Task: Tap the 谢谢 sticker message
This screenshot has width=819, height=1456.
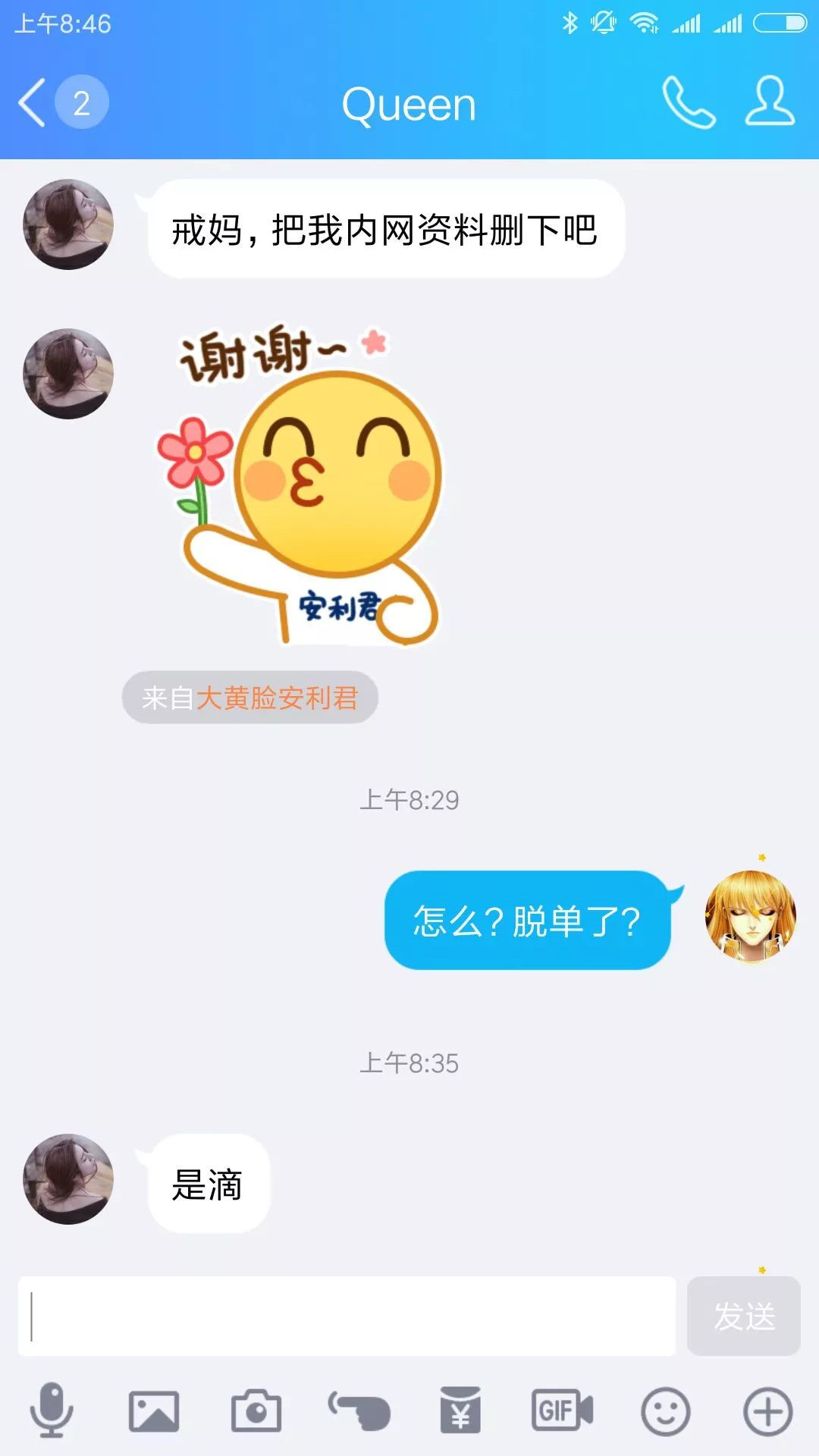Action: tap(303, 485)
